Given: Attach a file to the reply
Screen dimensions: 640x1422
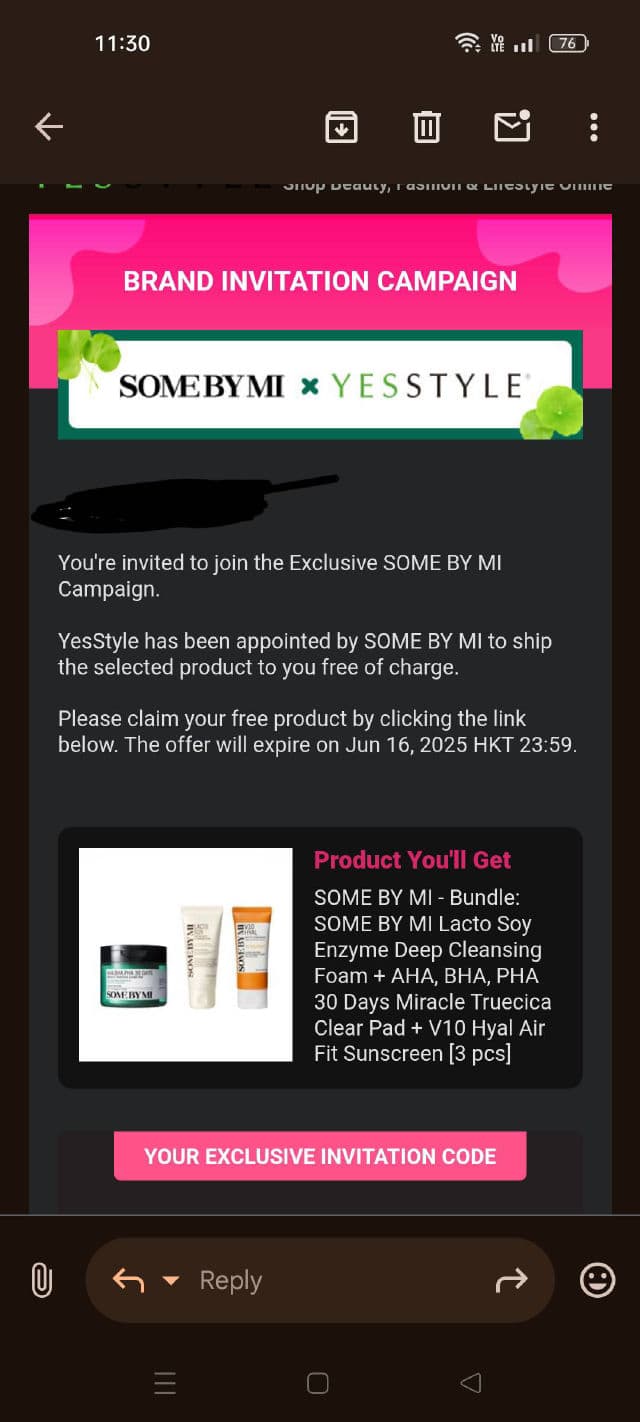Looking at the screenshot, I should pyautogui.click(x=41, y=1280).
